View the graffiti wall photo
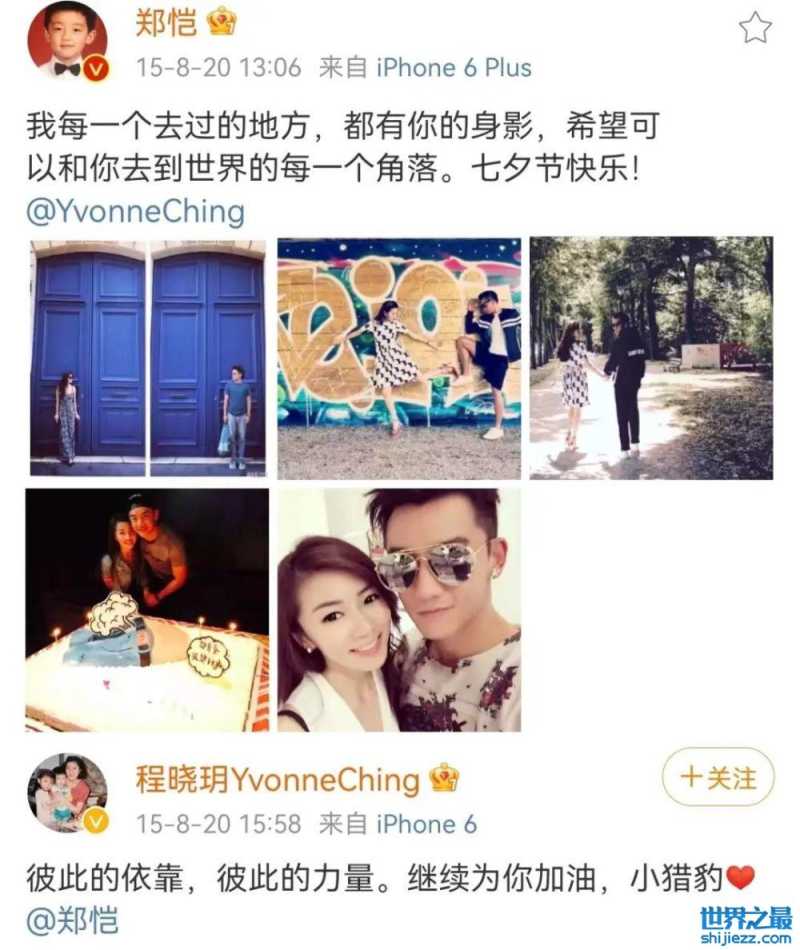 coord(399,357)
